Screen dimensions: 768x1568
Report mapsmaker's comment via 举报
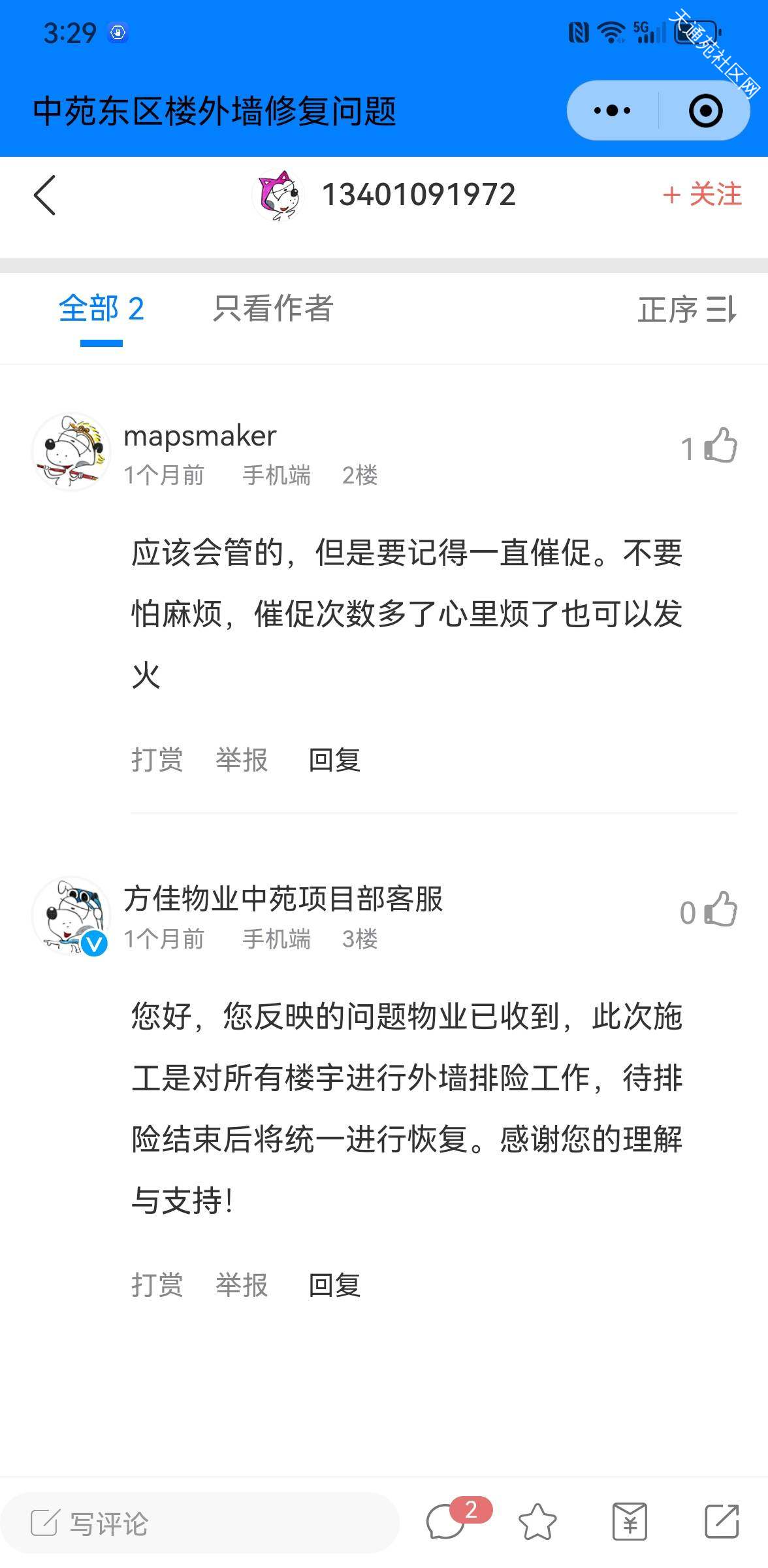[242, 760]
